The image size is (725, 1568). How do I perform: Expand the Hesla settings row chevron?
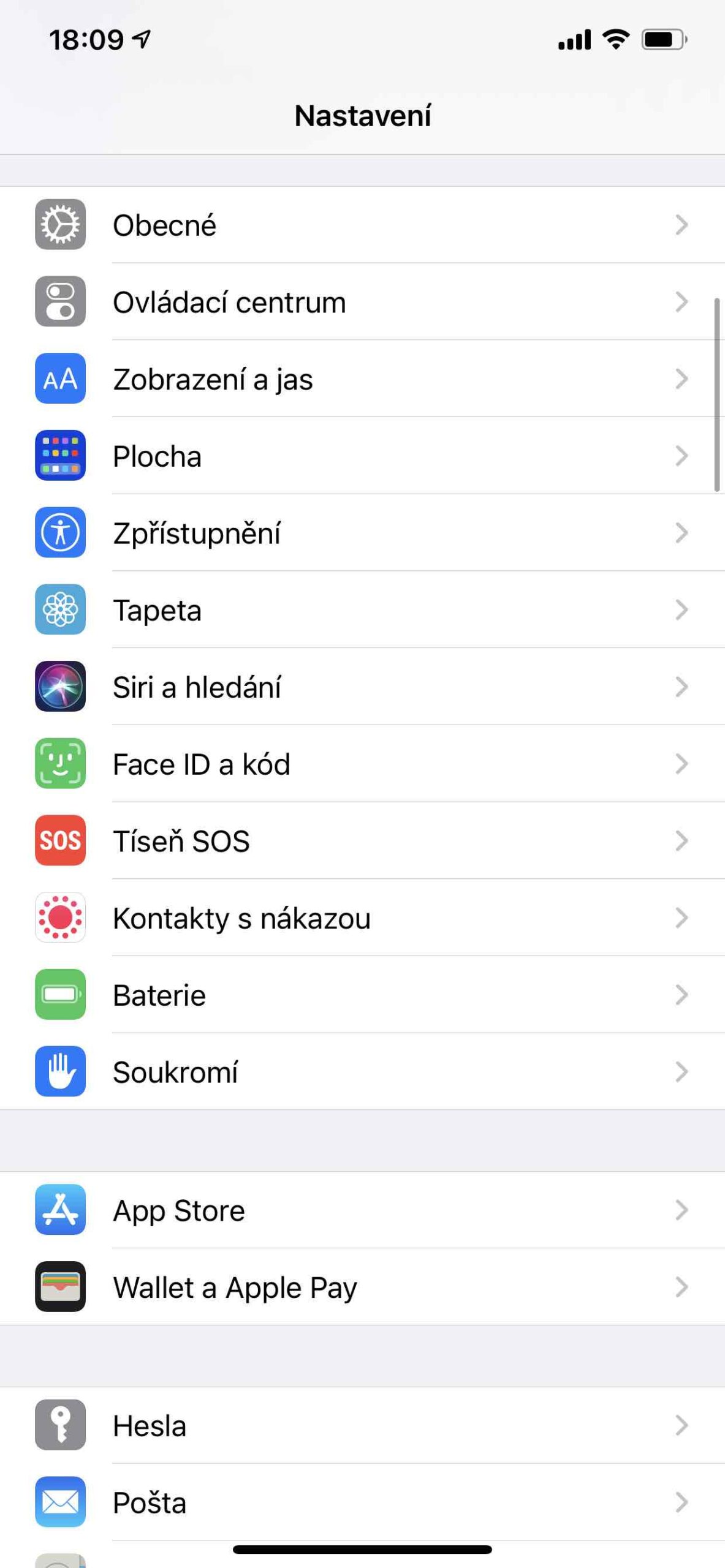click(x=682, y=1426)
